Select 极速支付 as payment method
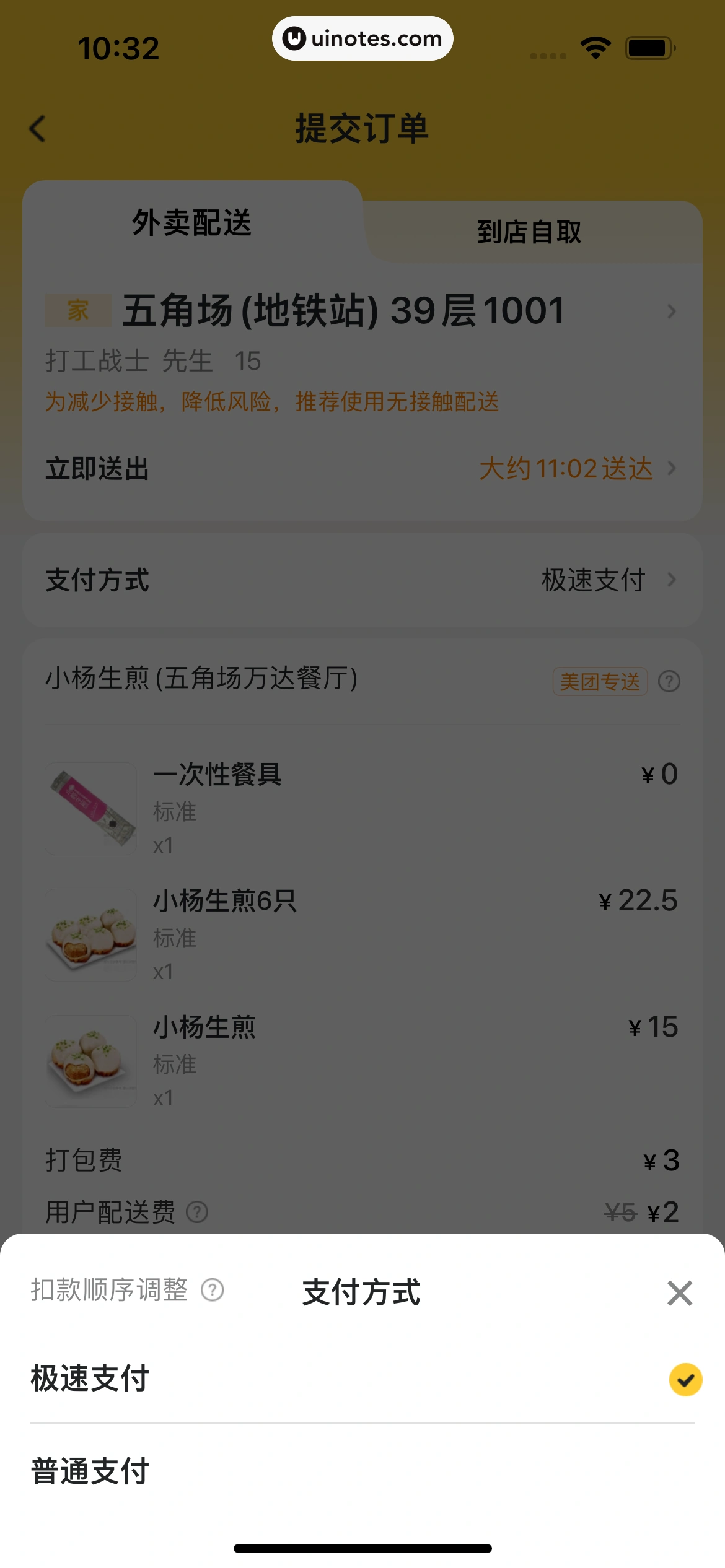This screenshot has height=1568, width=725. (89, 1380)
